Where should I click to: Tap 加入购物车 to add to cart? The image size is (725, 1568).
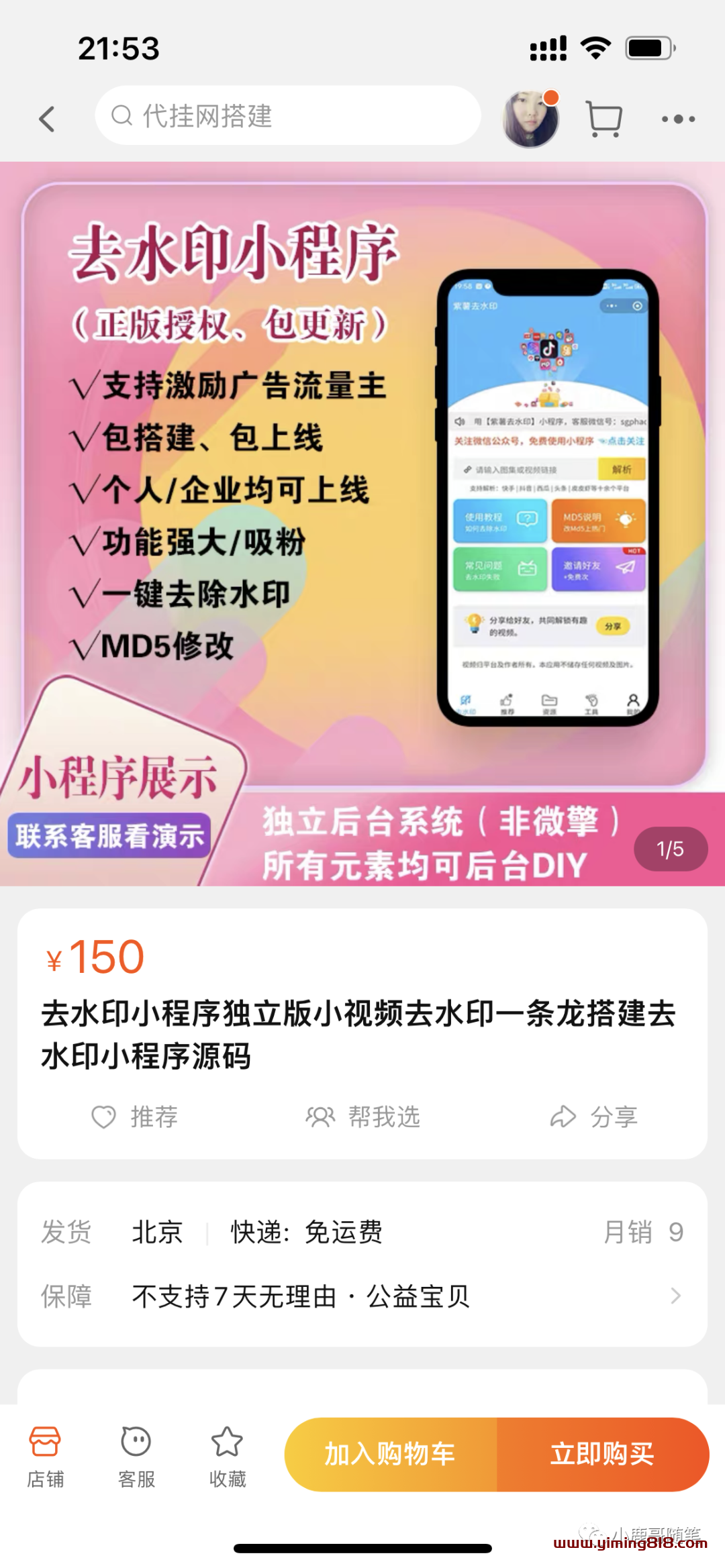point(391,1454)
